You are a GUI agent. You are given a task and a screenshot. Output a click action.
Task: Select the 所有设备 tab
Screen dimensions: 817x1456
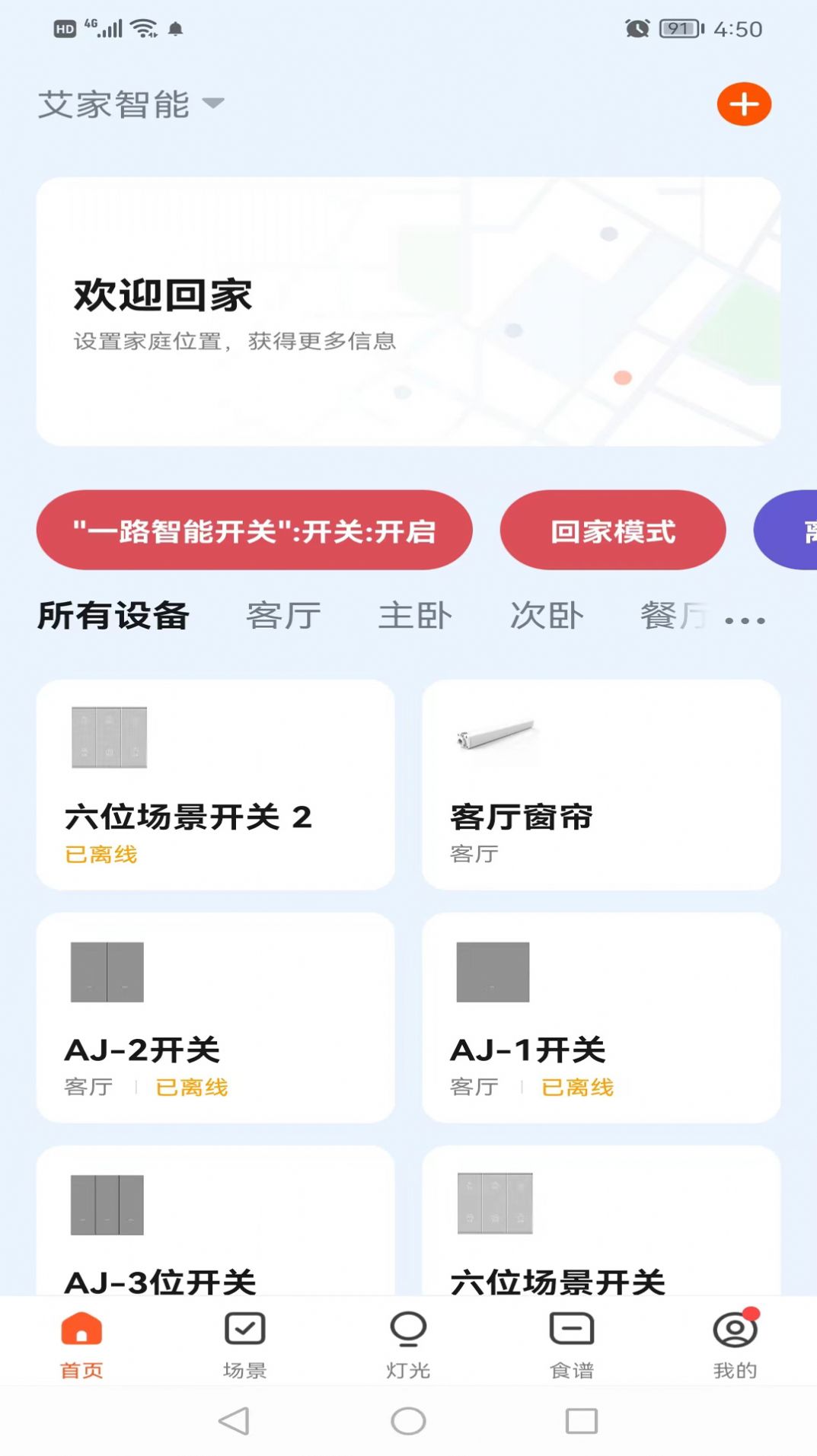coord(113,616)
